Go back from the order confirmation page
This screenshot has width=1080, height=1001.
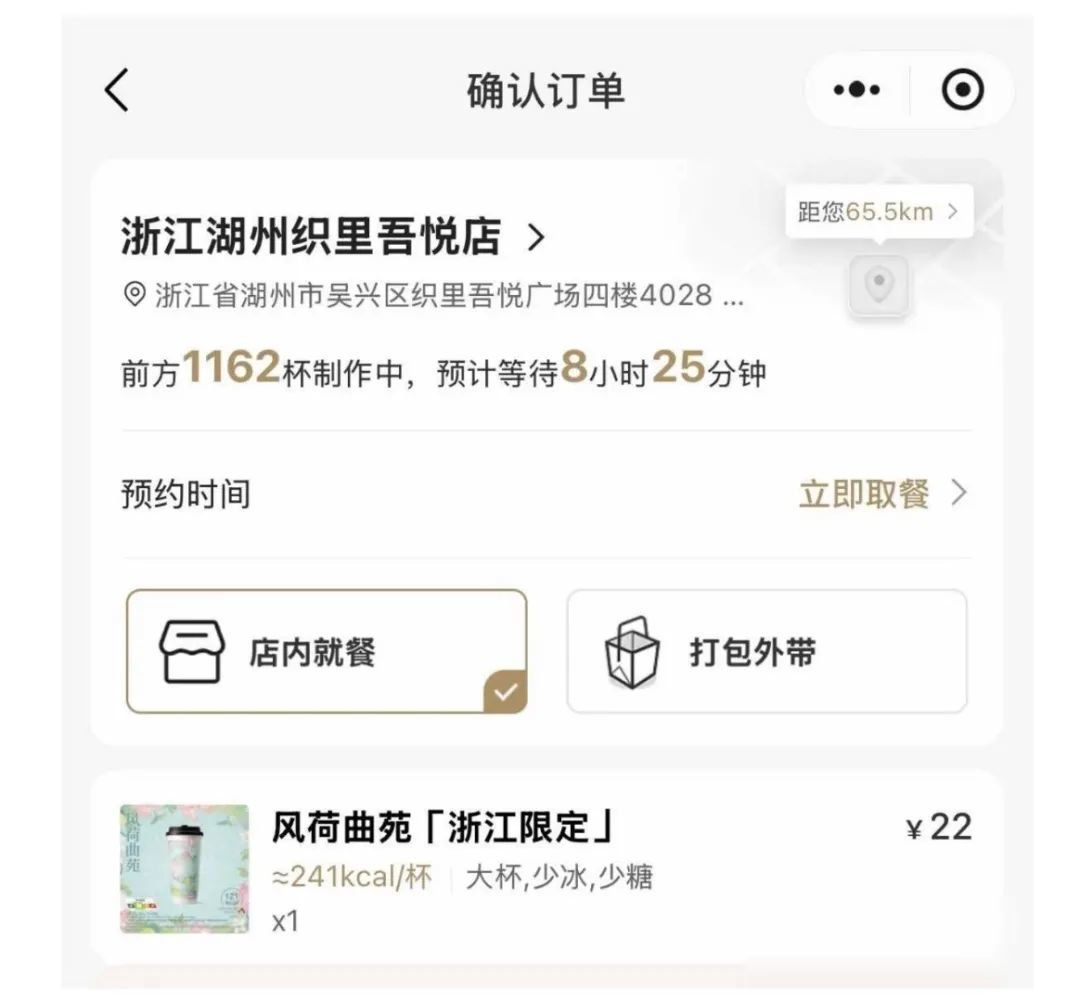pyautogui.click(x=117, y=91)
